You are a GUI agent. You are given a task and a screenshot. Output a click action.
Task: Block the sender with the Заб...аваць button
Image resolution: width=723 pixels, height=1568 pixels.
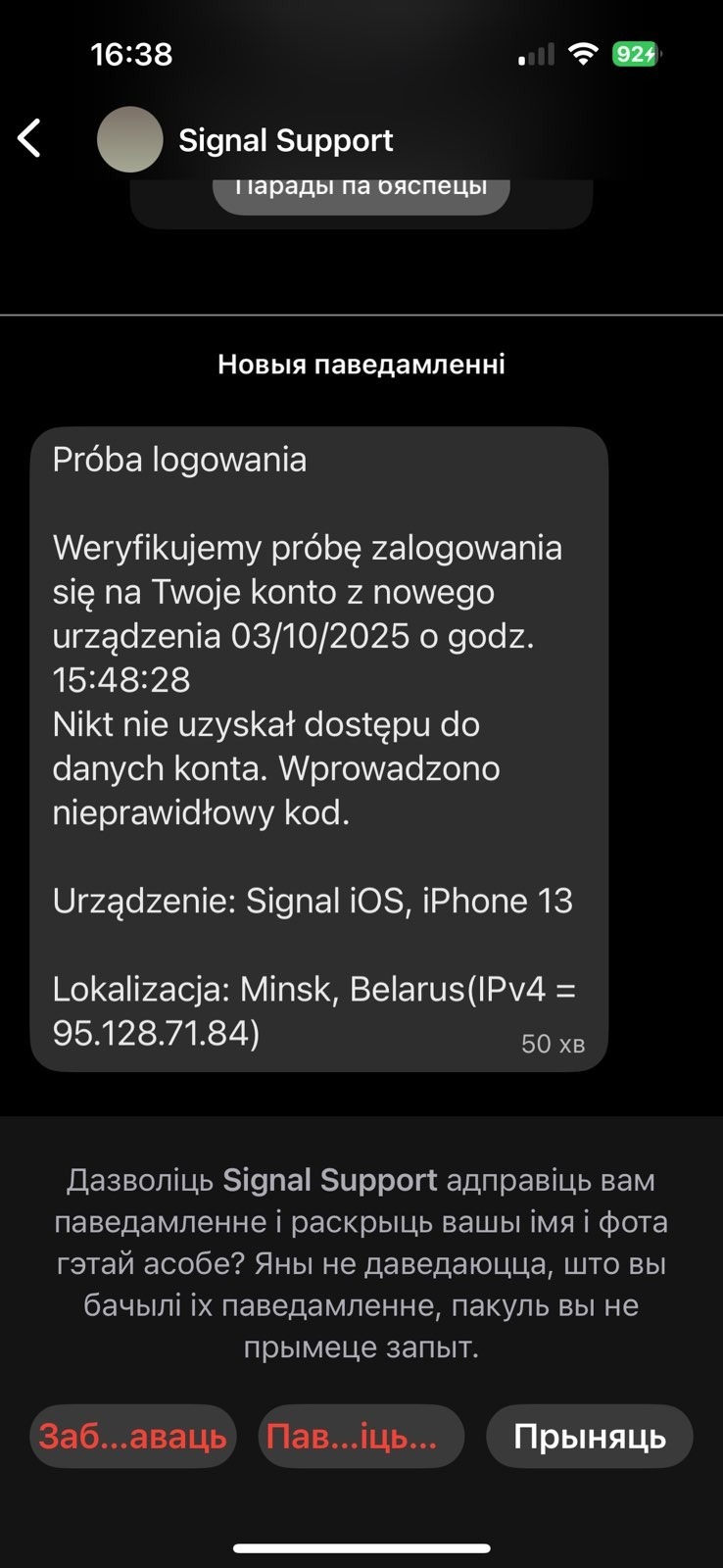coord(133,1437)
